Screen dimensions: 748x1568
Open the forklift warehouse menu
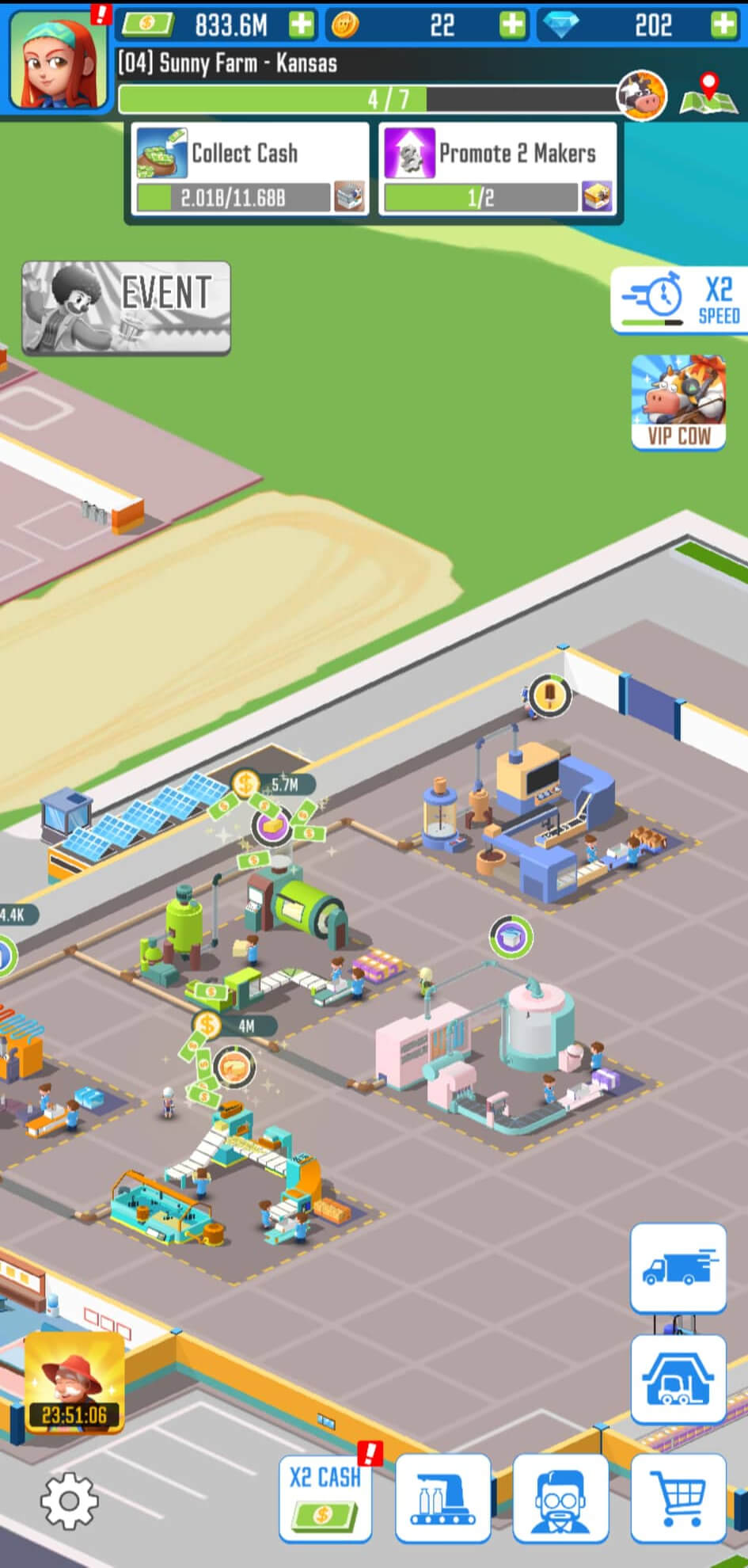pyautogui.click(x=678, y=1379)
